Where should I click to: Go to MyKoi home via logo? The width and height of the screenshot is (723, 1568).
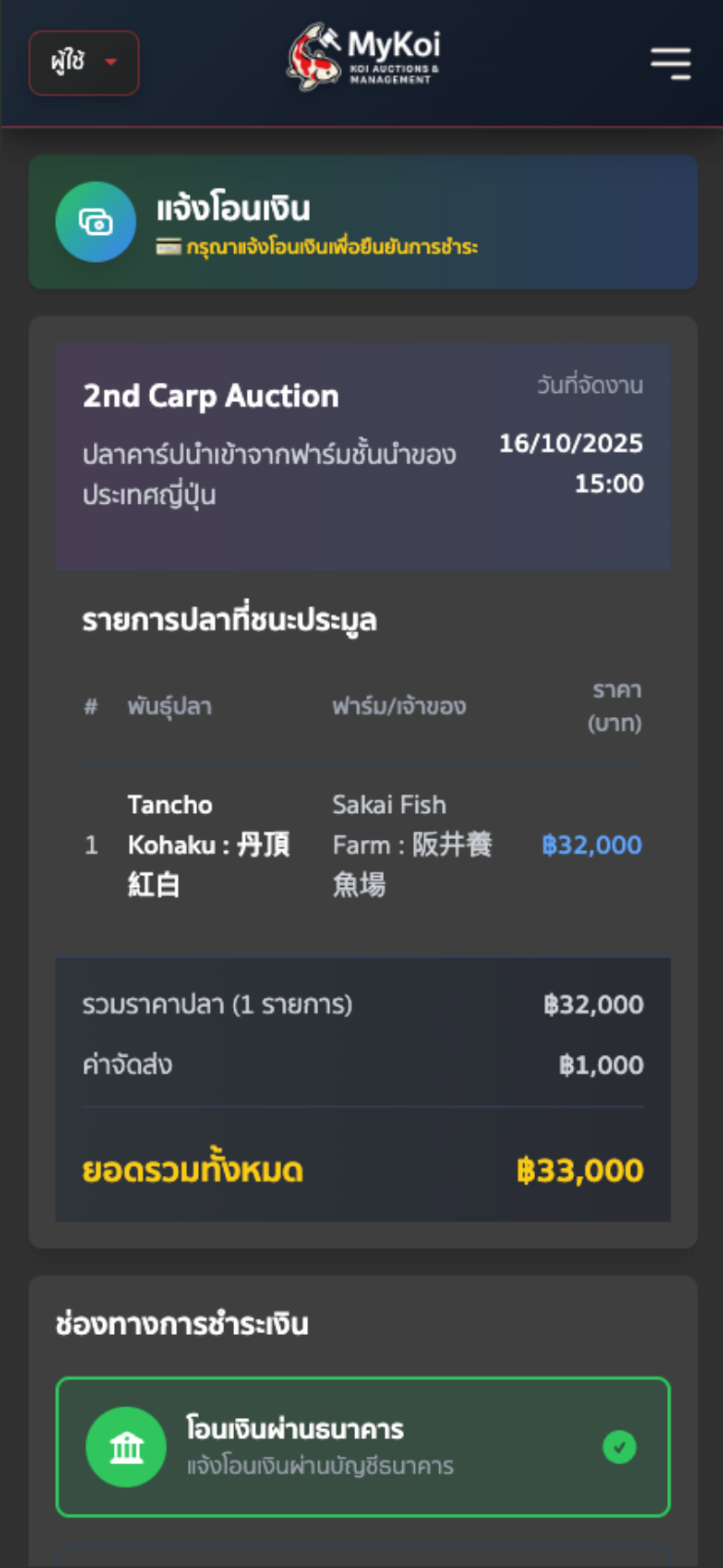pos(363,58)
